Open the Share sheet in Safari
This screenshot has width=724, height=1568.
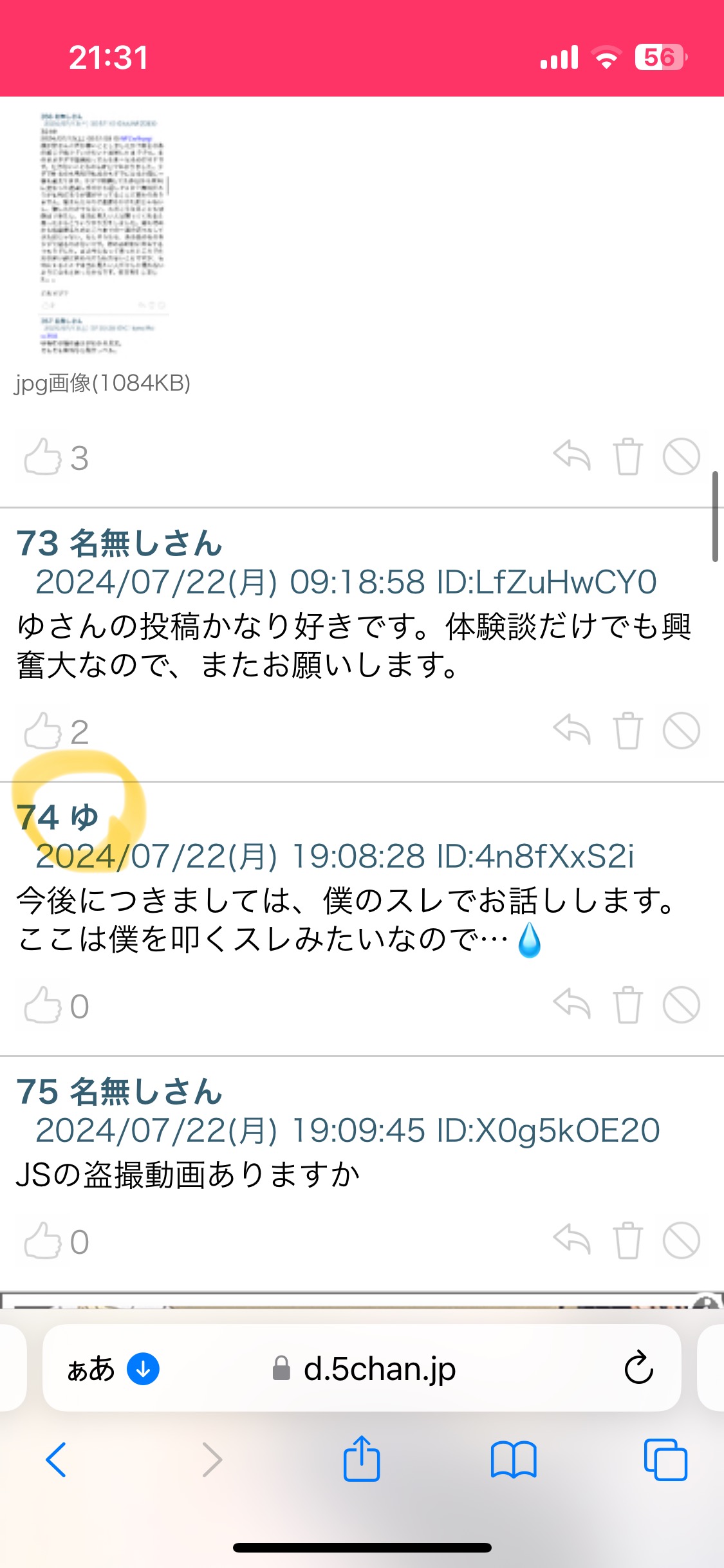coord(362,1460)
